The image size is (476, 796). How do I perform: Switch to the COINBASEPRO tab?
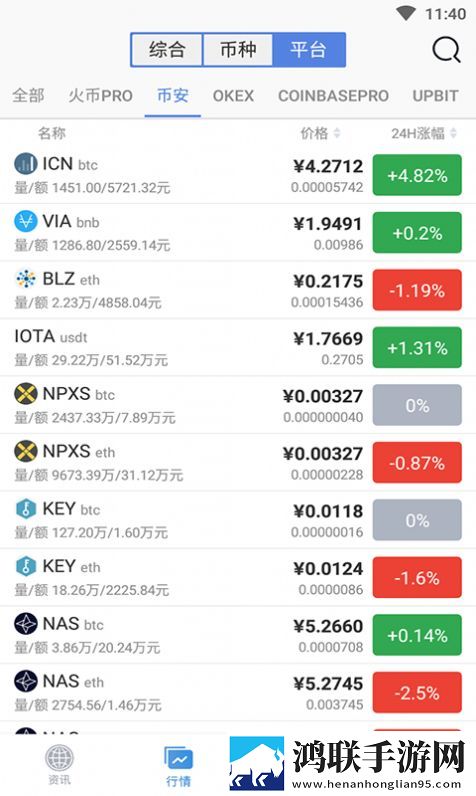click(x=333, y=95)
